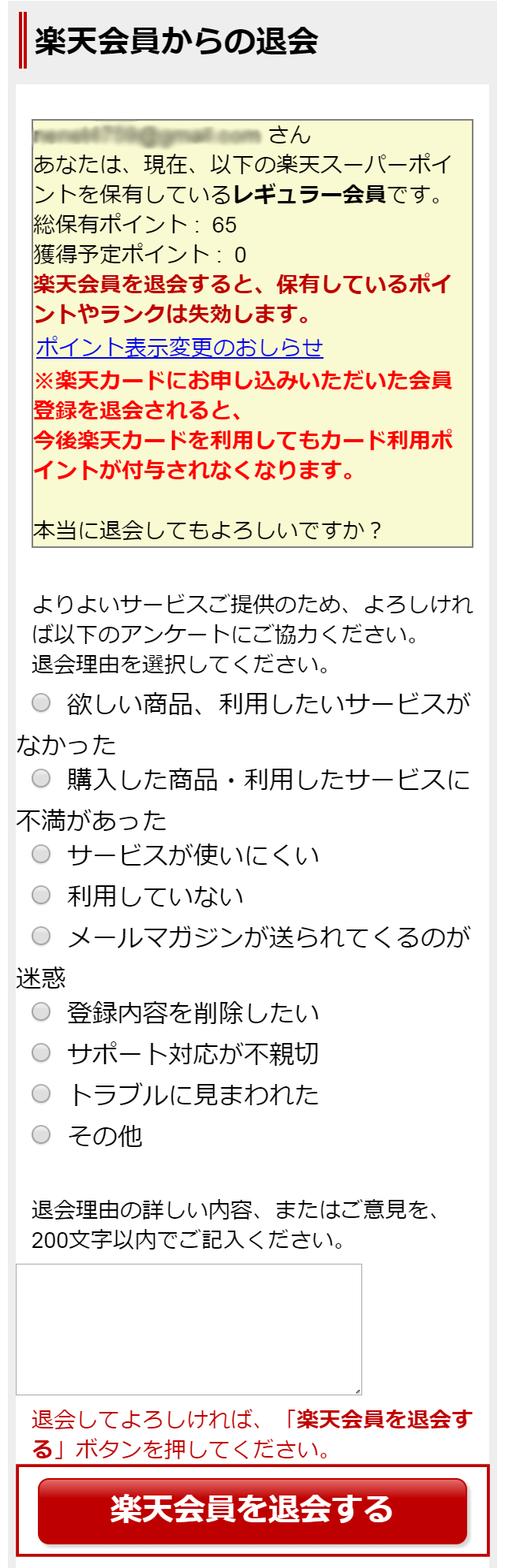Choose サービスが使いにくい as reason
The image size is (505, 1568).
[x=41, y=855]
